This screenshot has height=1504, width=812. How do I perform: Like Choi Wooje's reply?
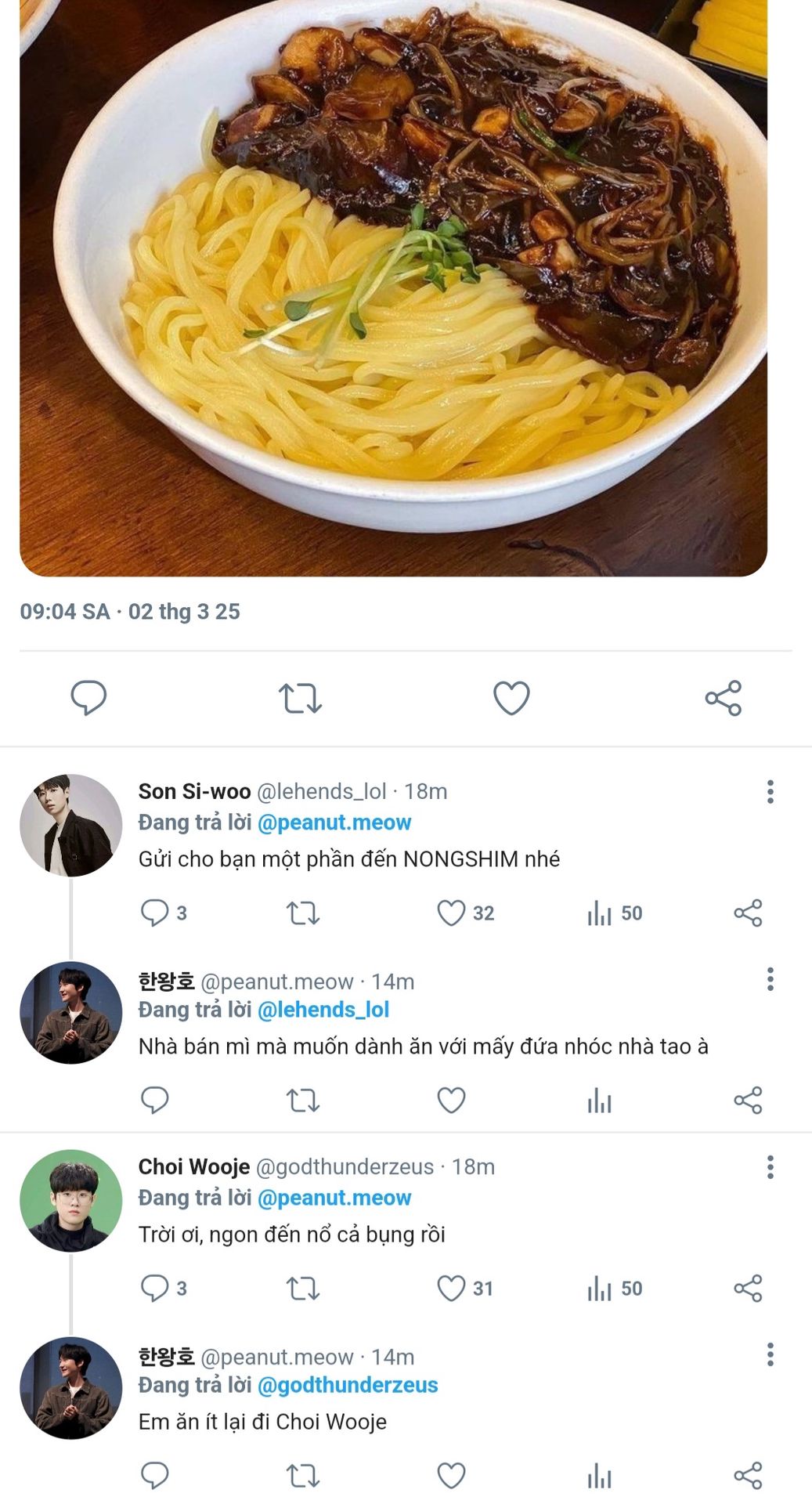coord(451,1289)
